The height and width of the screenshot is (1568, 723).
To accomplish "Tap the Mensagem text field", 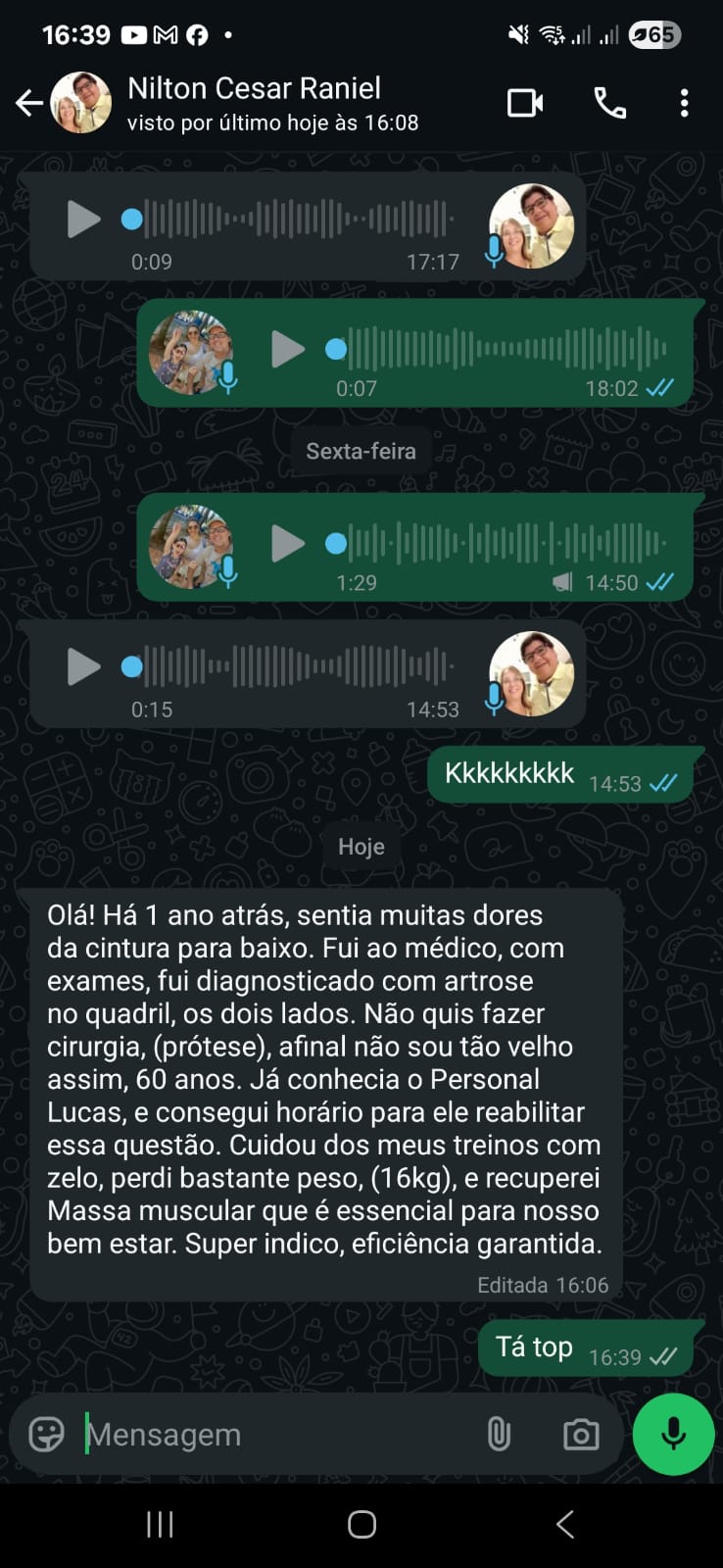I will coord(274,1434).
